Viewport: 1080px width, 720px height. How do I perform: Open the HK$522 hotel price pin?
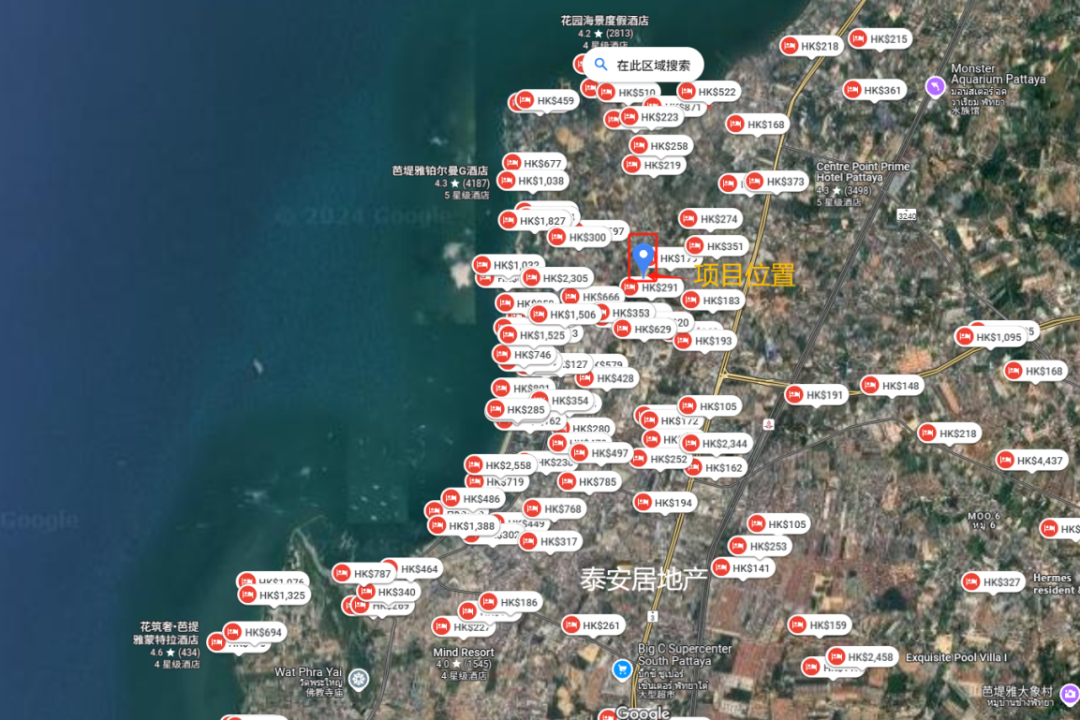pyautogui.click(x=709, y=92)
